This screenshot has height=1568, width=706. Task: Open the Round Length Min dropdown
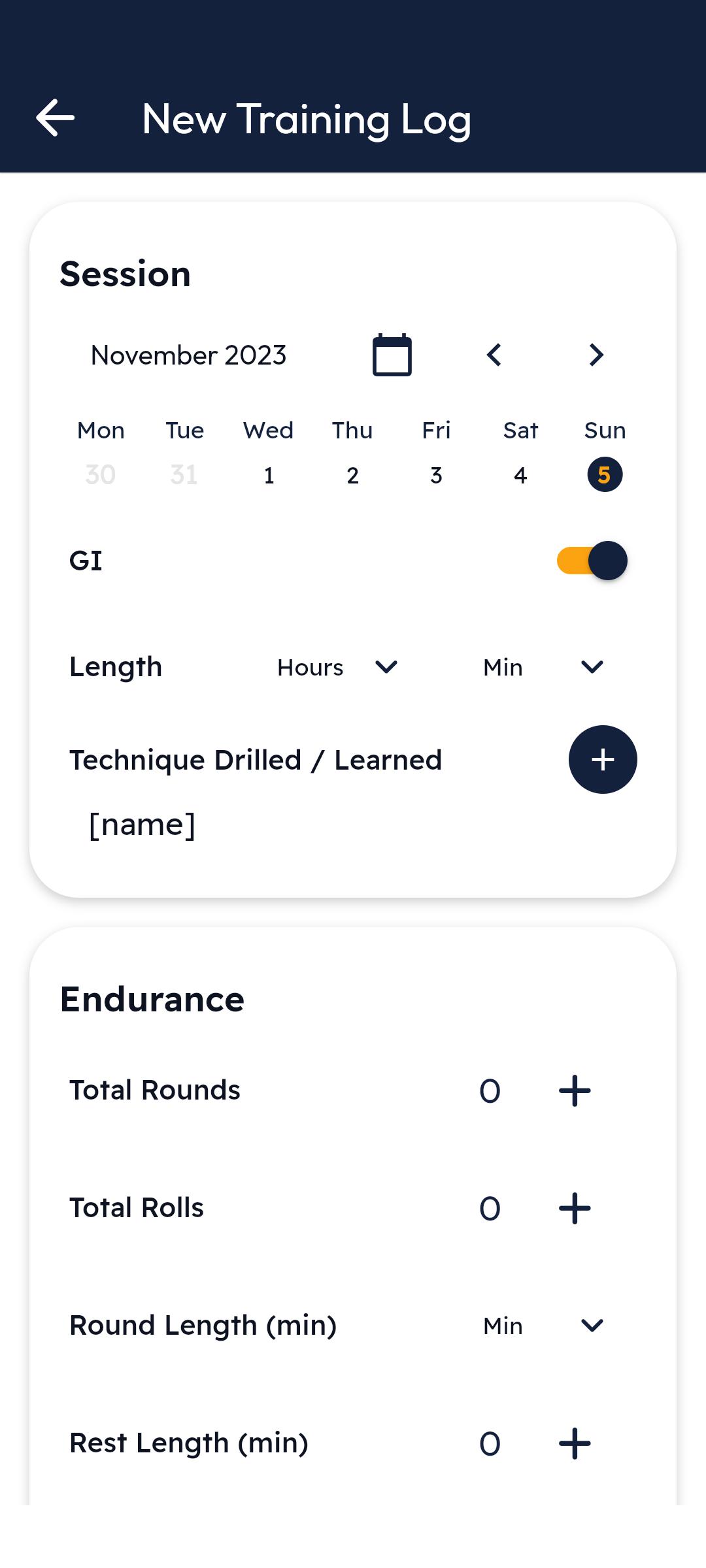point(544,1326)
